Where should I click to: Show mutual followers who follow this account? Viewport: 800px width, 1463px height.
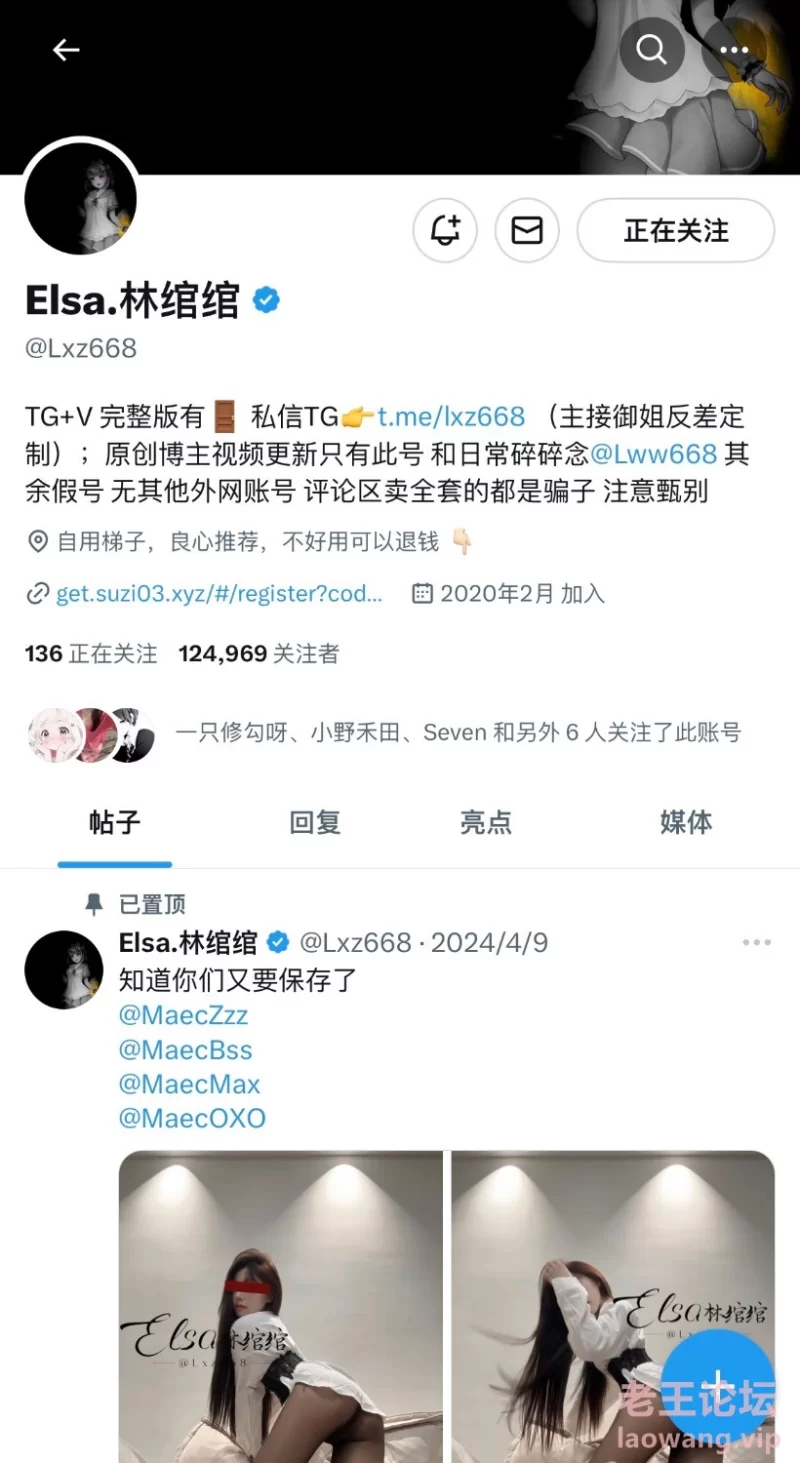pyautogui.click(x=457, y=733)
